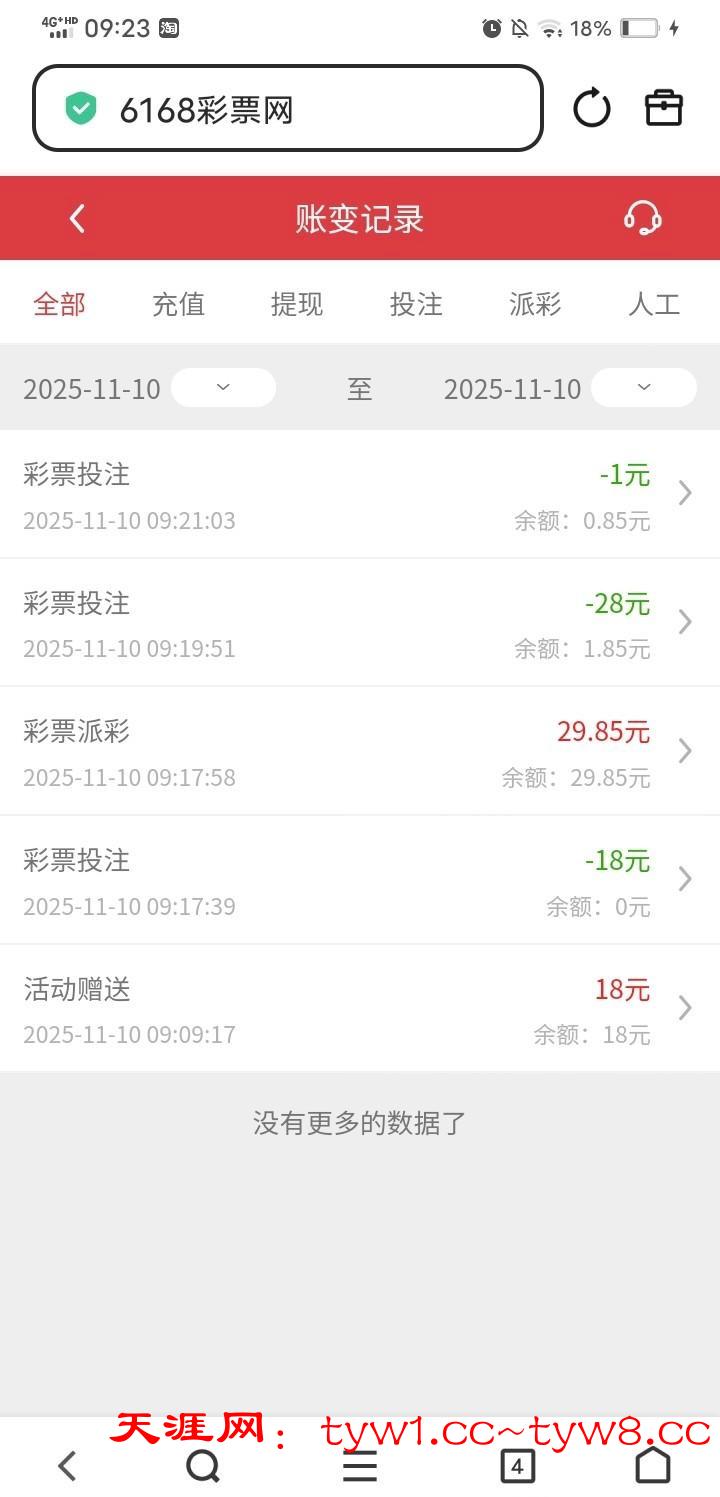Open the 彩票投注 record of -18元

point(360,880)
